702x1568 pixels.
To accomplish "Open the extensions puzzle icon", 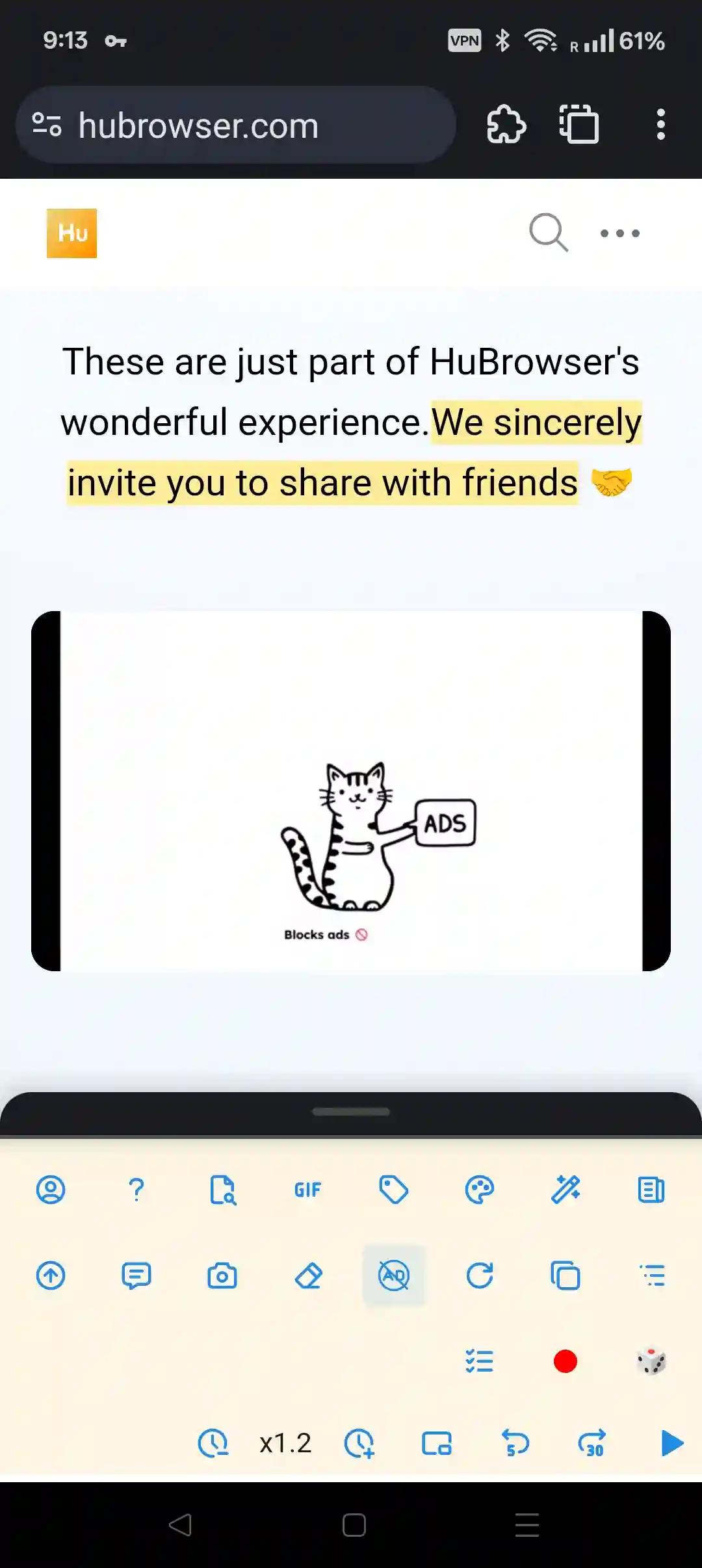I will [x=506, y=124].
